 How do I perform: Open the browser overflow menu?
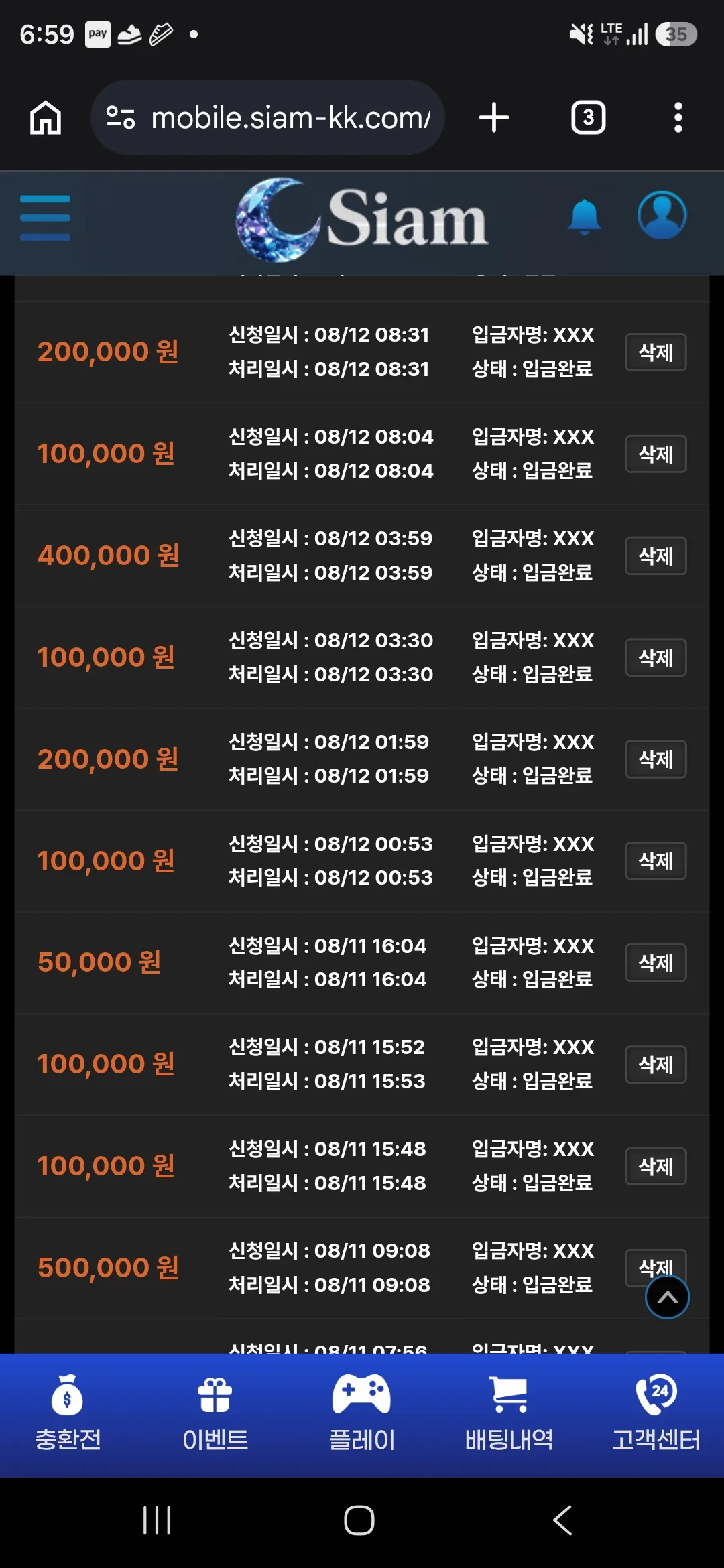pyautogui.click(x=678, y=117)
